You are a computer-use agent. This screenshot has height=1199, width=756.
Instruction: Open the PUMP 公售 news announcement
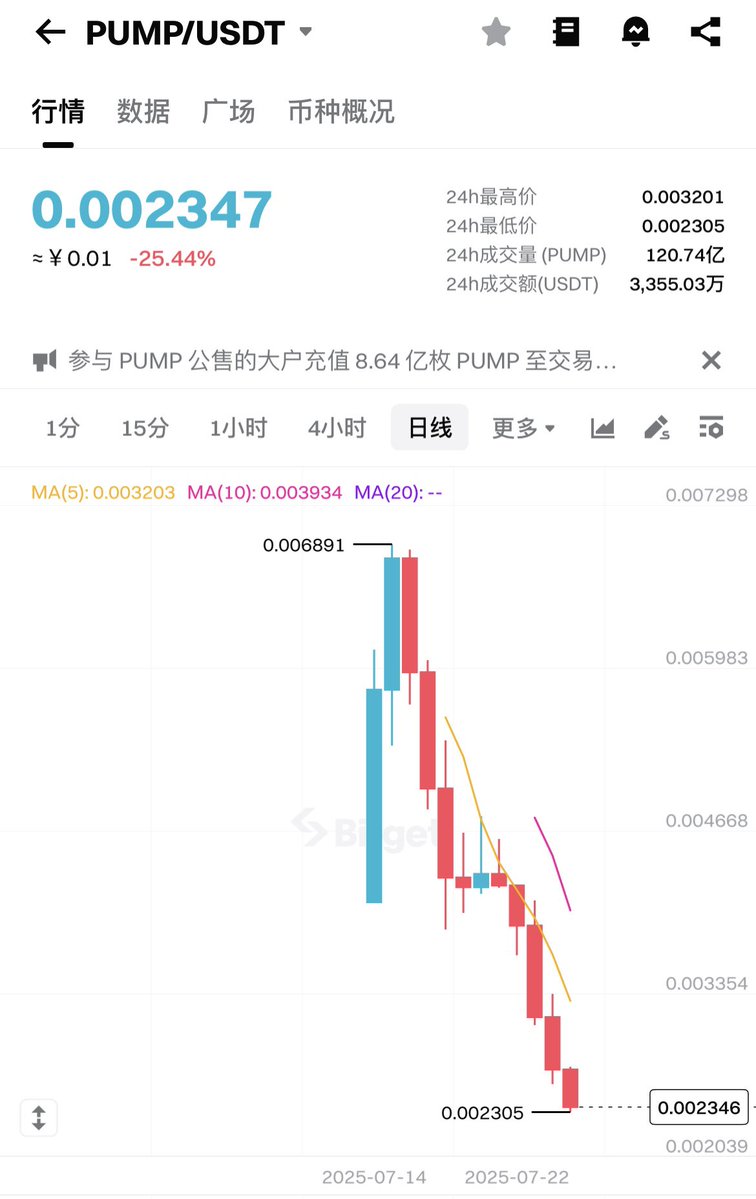pyautogui.click(x=340, y=361)
